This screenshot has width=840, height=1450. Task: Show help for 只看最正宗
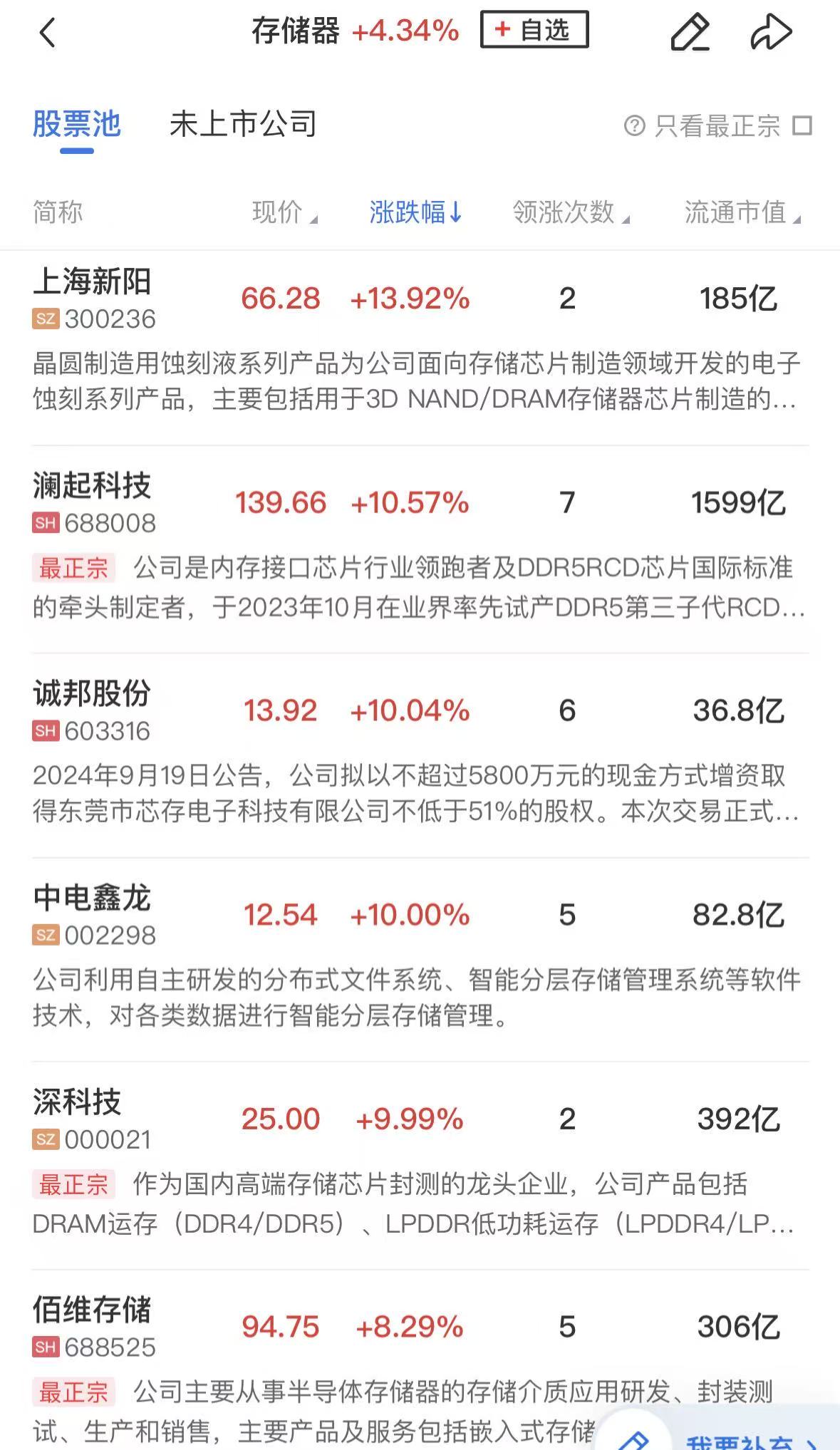[634, 126]
